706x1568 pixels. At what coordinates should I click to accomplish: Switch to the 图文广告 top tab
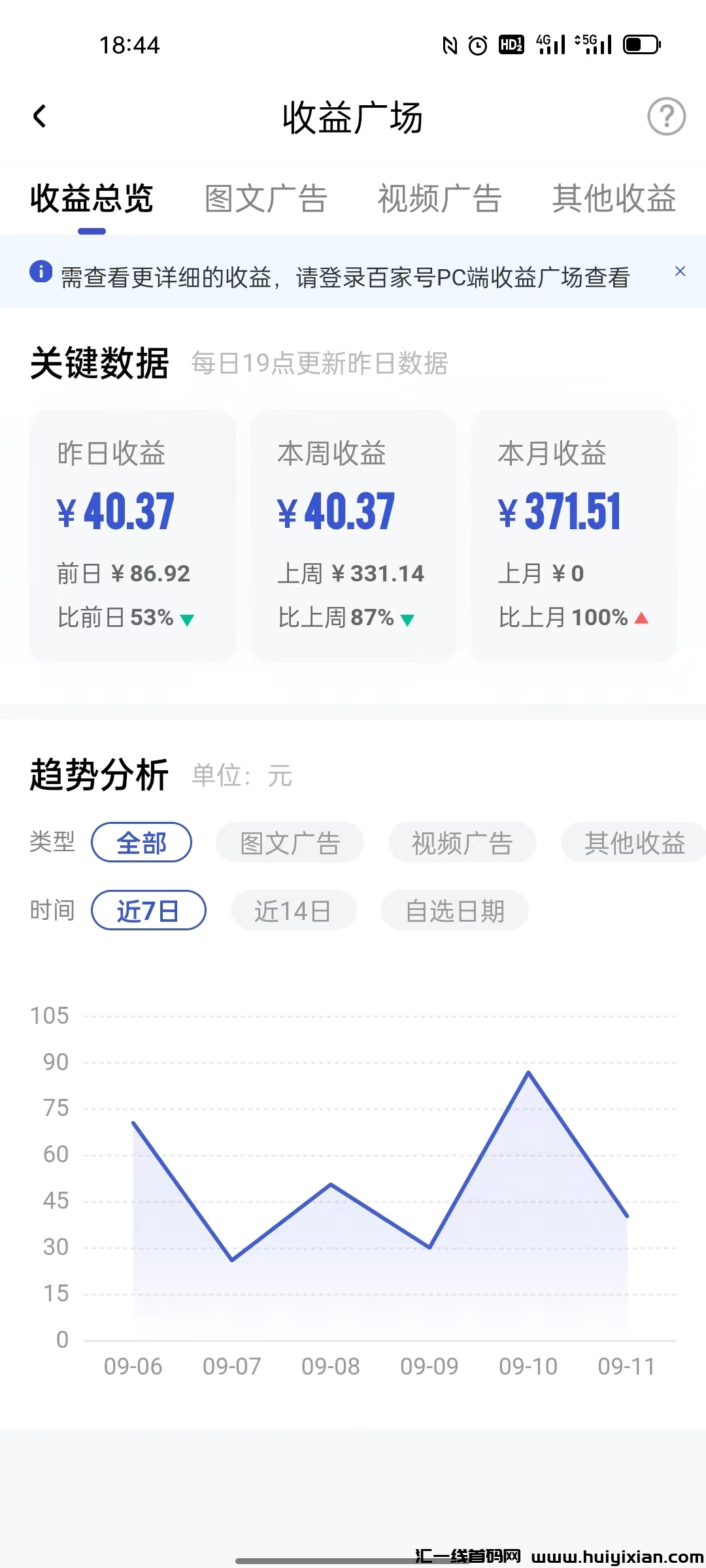click(x=266, y=199)
